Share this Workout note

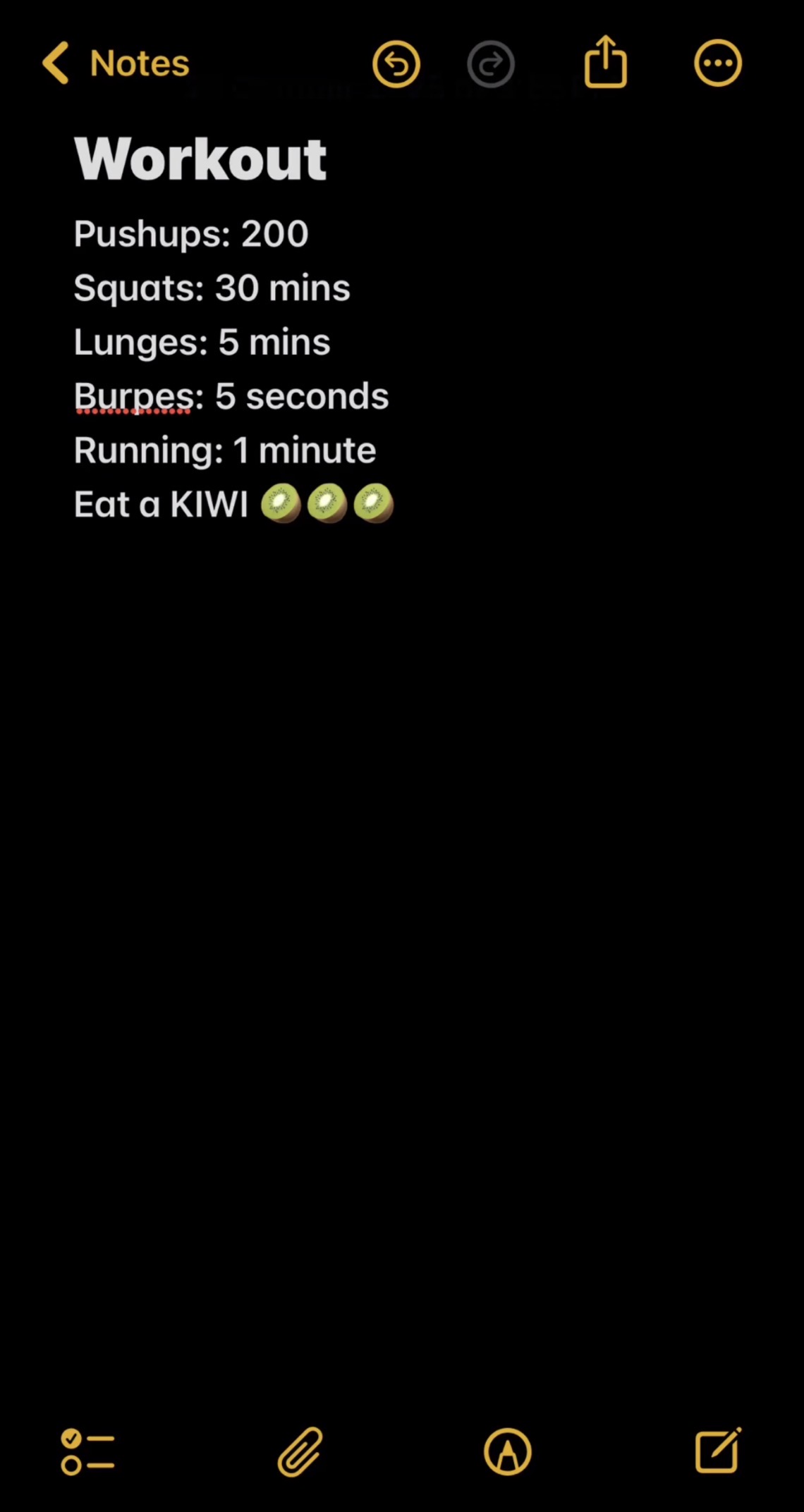605,63
